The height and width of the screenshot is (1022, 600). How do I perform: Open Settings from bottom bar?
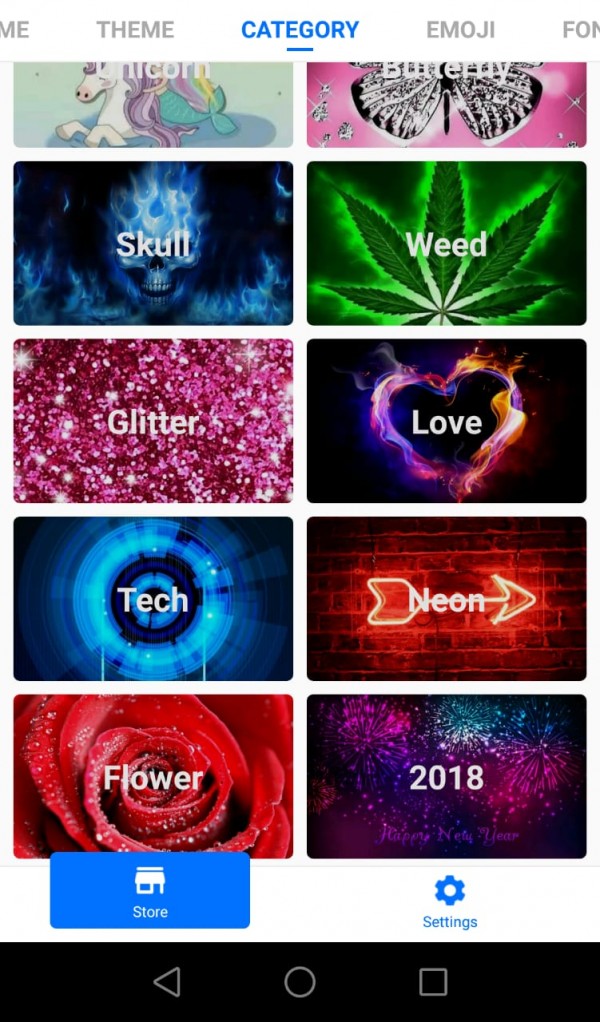[x=449, y=902]
